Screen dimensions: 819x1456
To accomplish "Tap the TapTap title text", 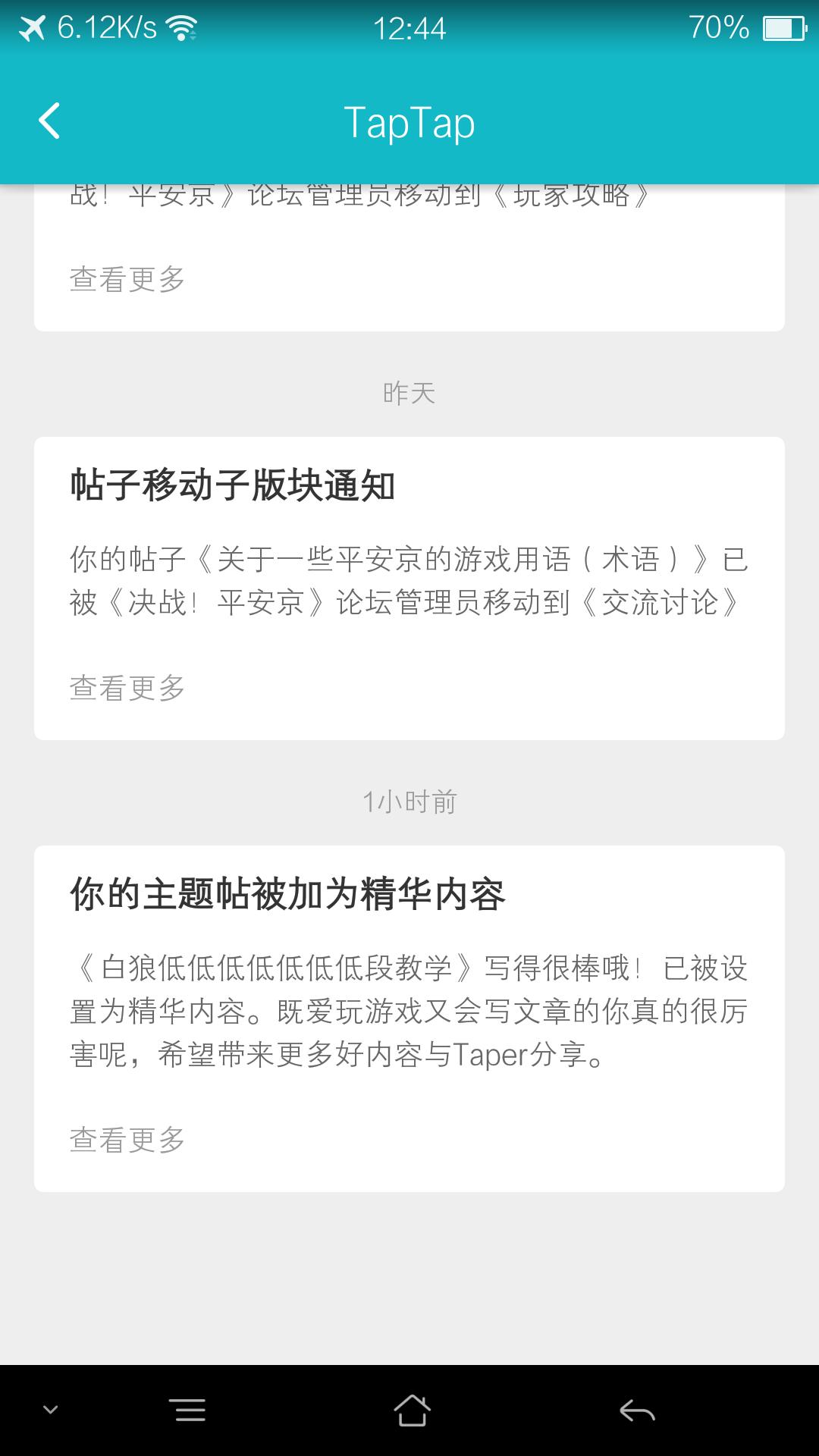I will click(409, 121).
